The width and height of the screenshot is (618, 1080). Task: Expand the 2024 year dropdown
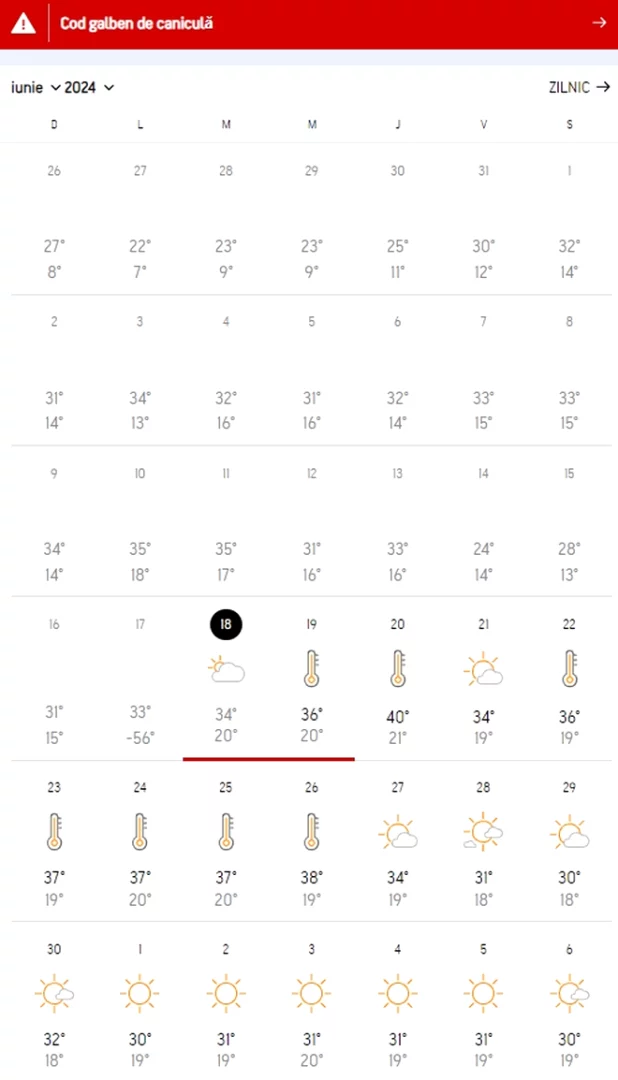(89, 87)
